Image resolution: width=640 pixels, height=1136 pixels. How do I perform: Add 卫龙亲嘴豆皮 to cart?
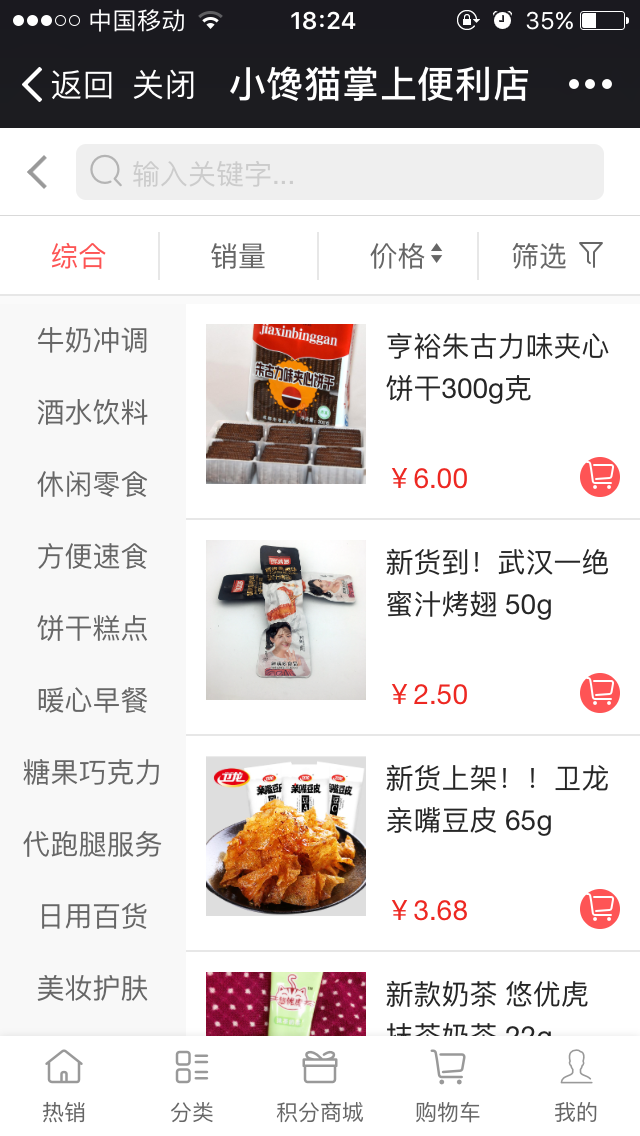tap(599, 909)
